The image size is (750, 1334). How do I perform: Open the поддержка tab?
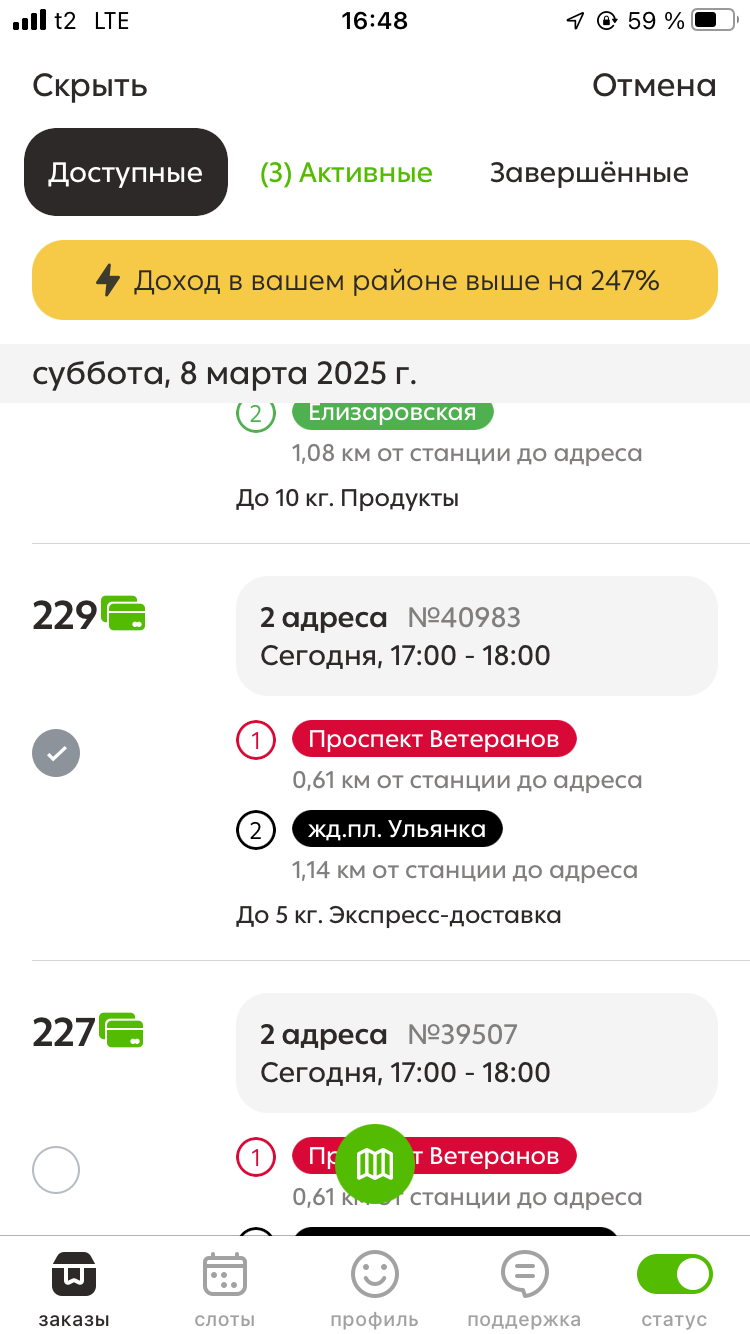(x=524, y=1290)
